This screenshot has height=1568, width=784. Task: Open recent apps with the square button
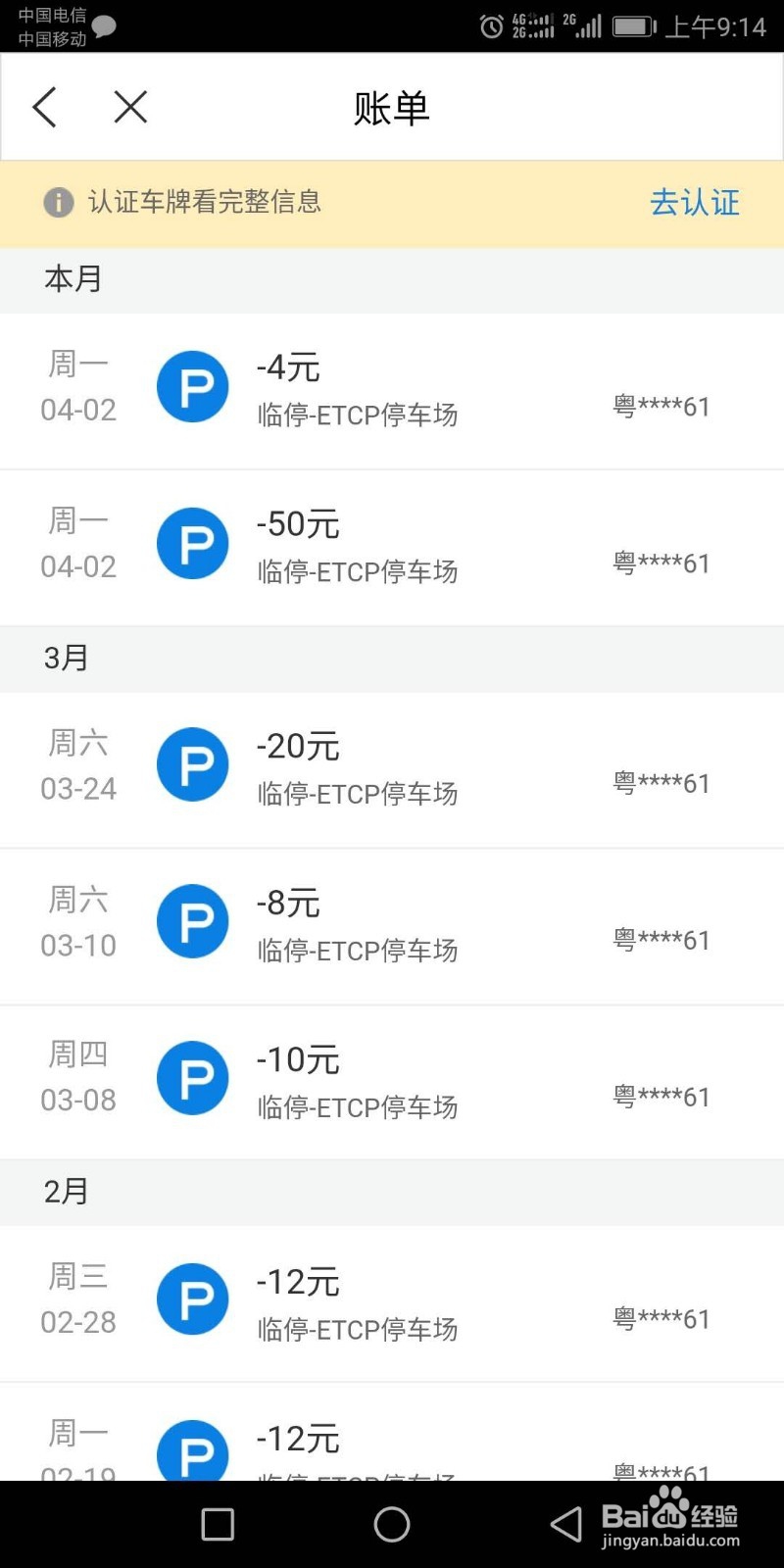pyautogui.click(x=218, y=1524)
